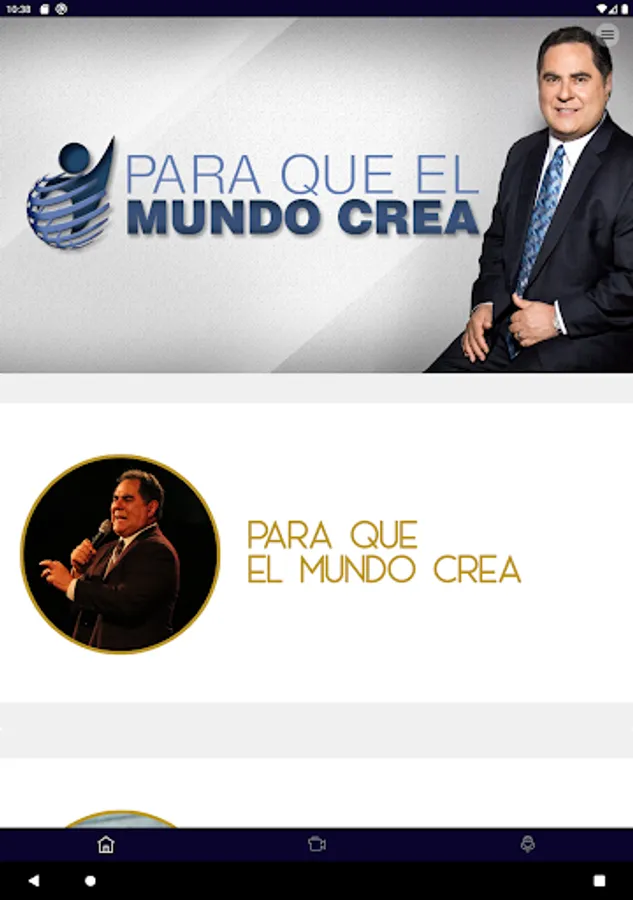Open the system recent apps button
The image size is (633, 900).
click(x=599, y=880)
